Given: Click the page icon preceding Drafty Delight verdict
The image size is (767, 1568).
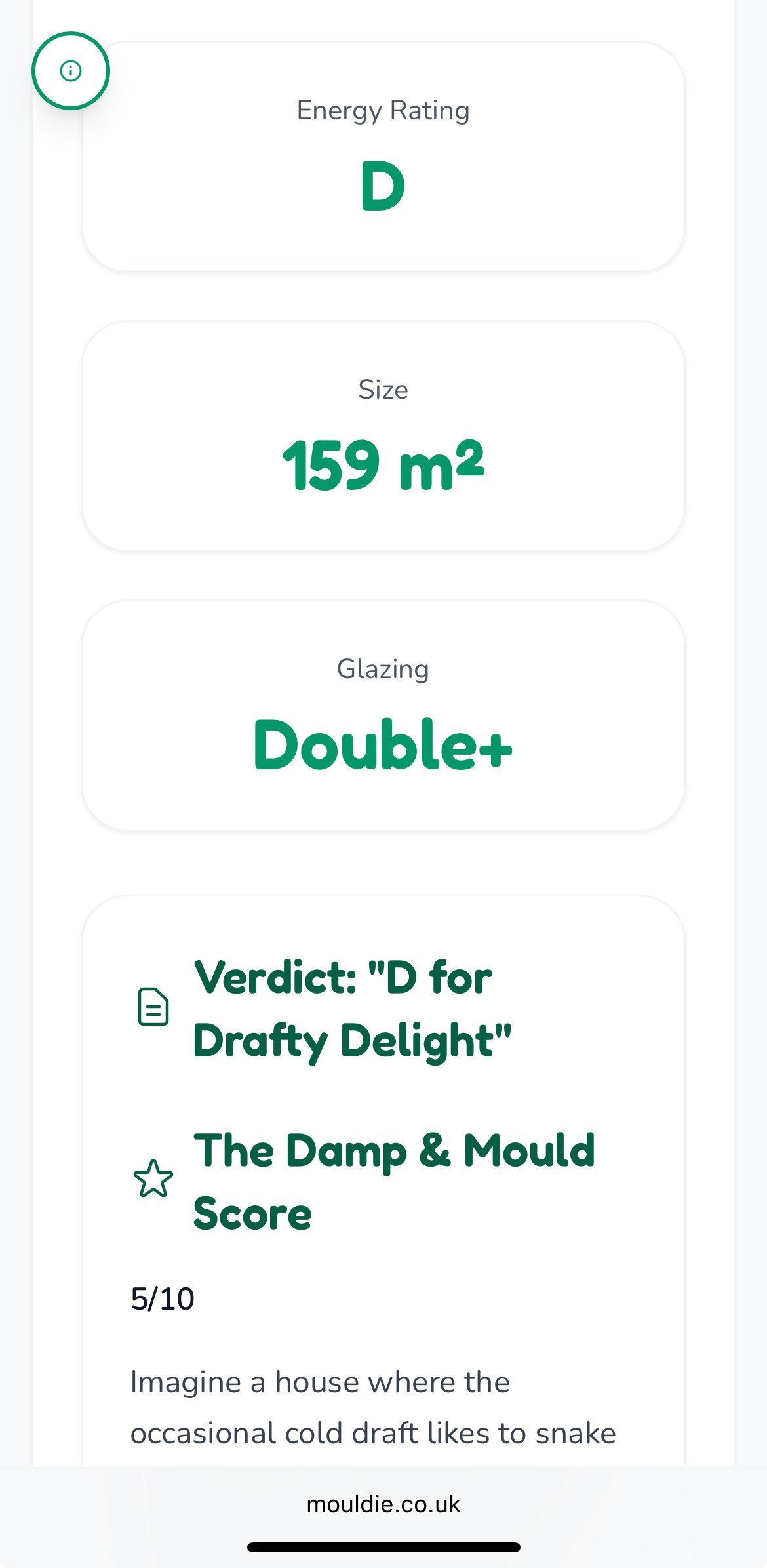Looking at the screenshot, I should (153, 1007).
